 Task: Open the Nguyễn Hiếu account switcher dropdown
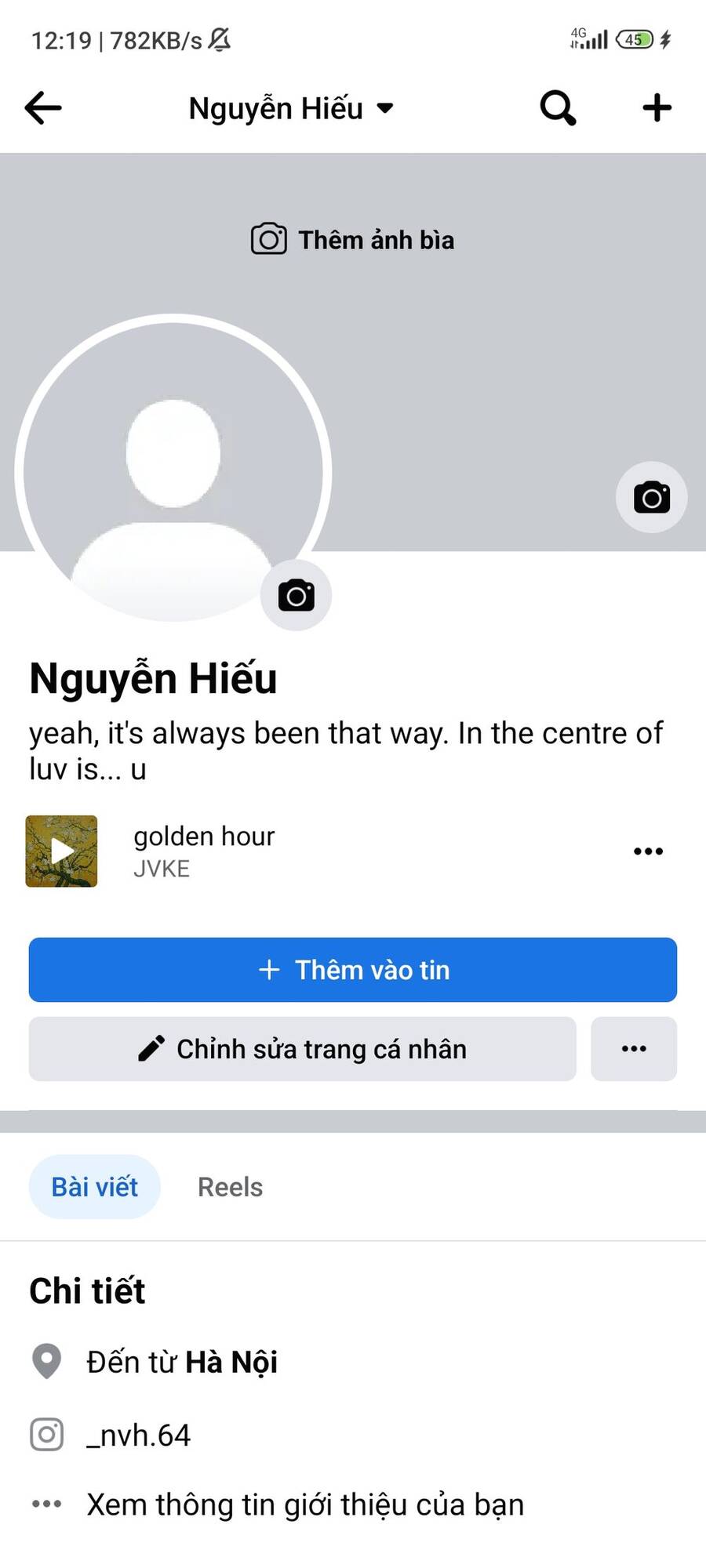pos(291,108)
